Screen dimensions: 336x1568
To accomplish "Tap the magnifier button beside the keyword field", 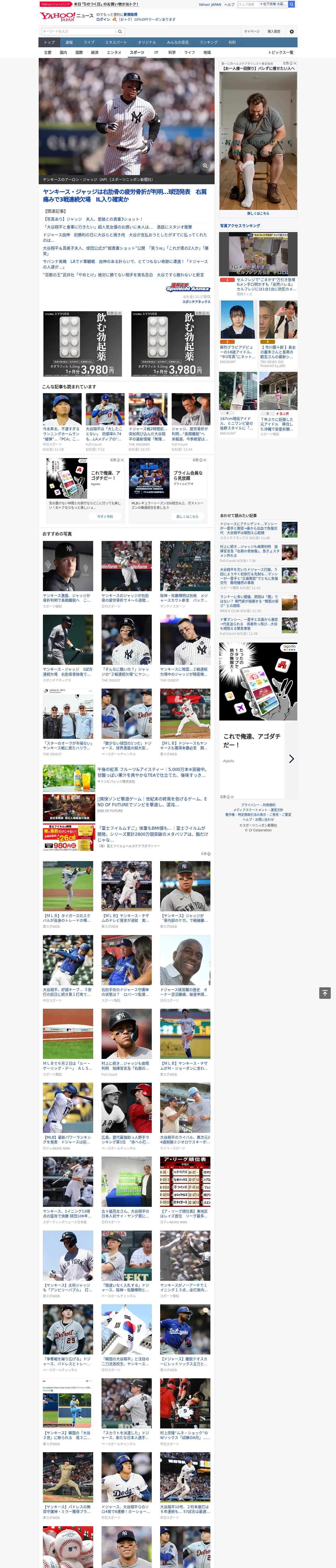I will point(120,32).
